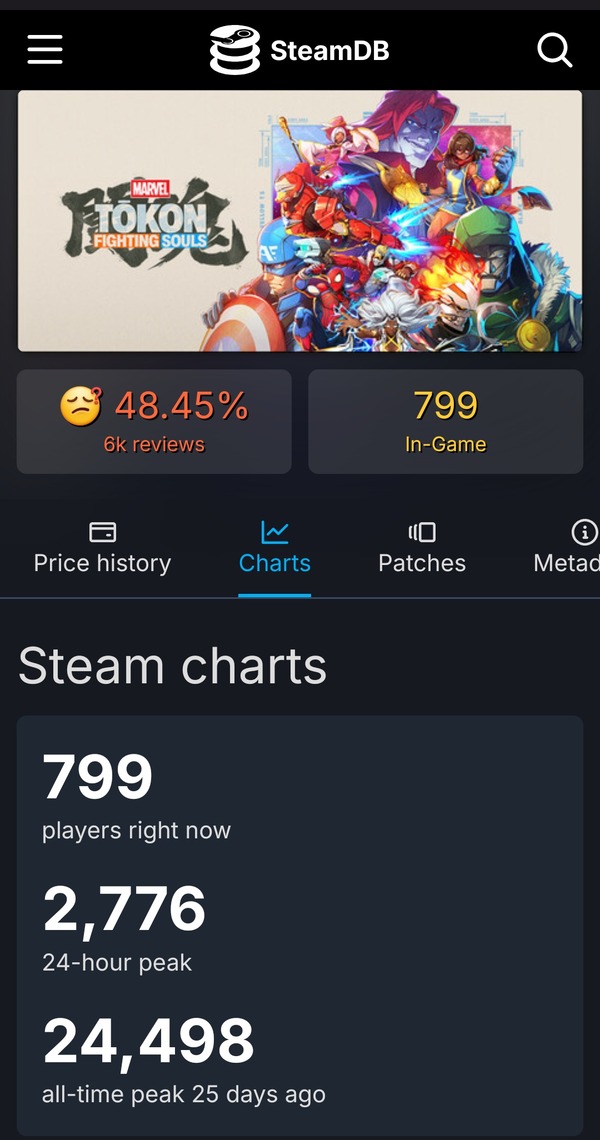Tap the 799 In-Game box
This screenshot has height=1140, width=600.
(x=446, y=422)
